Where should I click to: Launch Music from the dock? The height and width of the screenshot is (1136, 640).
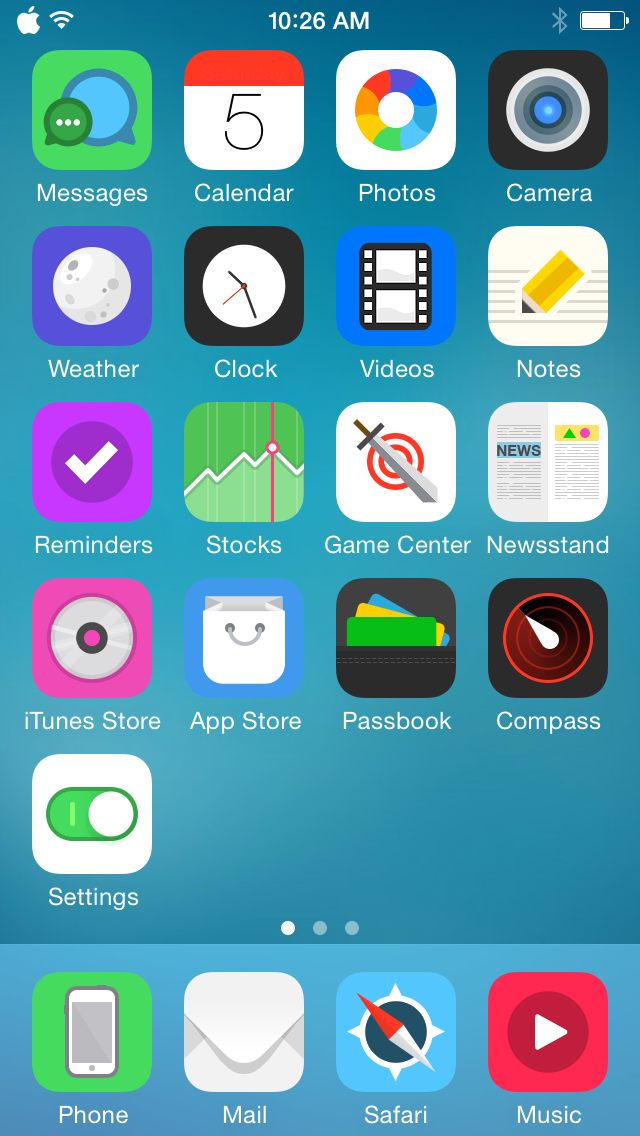pos(548,1032)
